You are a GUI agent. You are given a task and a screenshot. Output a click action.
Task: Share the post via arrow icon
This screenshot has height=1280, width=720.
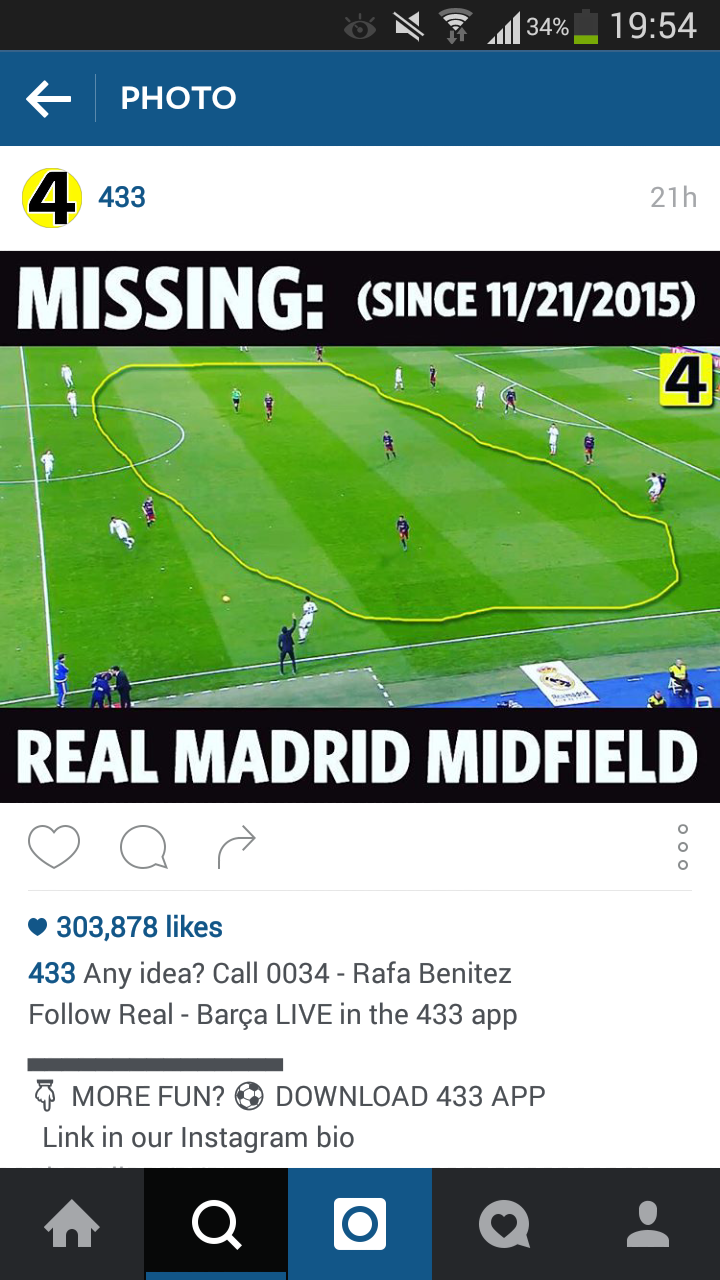(236, 848)
